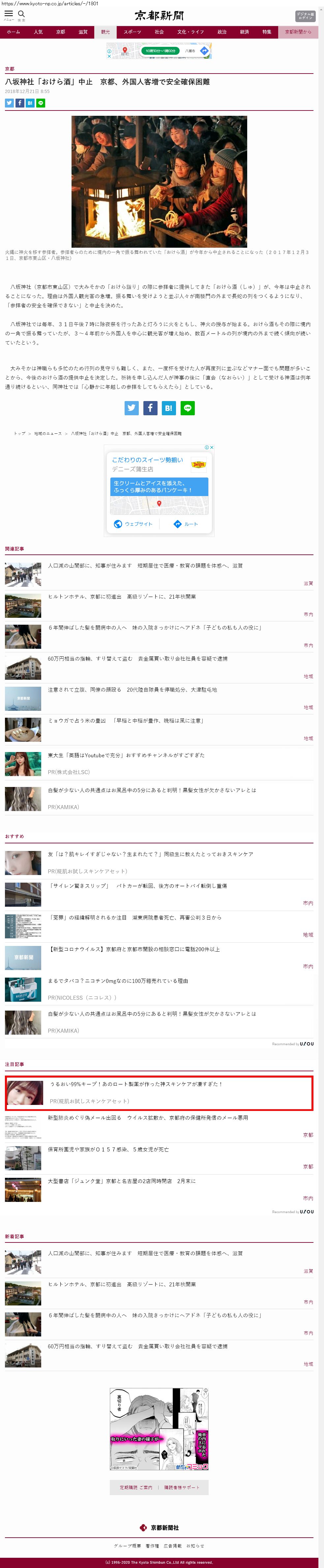324x1568 pixels.
Task: Open the 定期購読 ご案内 link
Action: (x=135, y=1487)
